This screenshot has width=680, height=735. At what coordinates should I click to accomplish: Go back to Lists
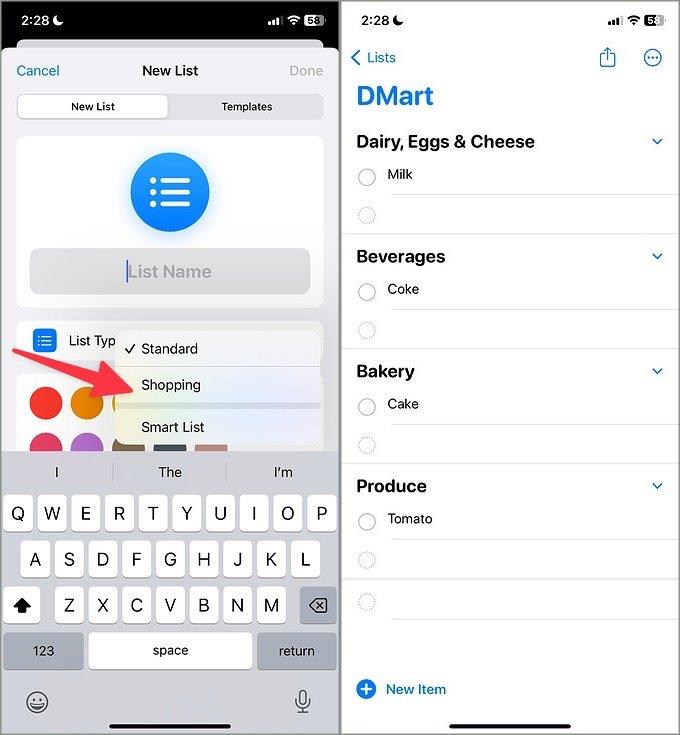click(374, 57)
